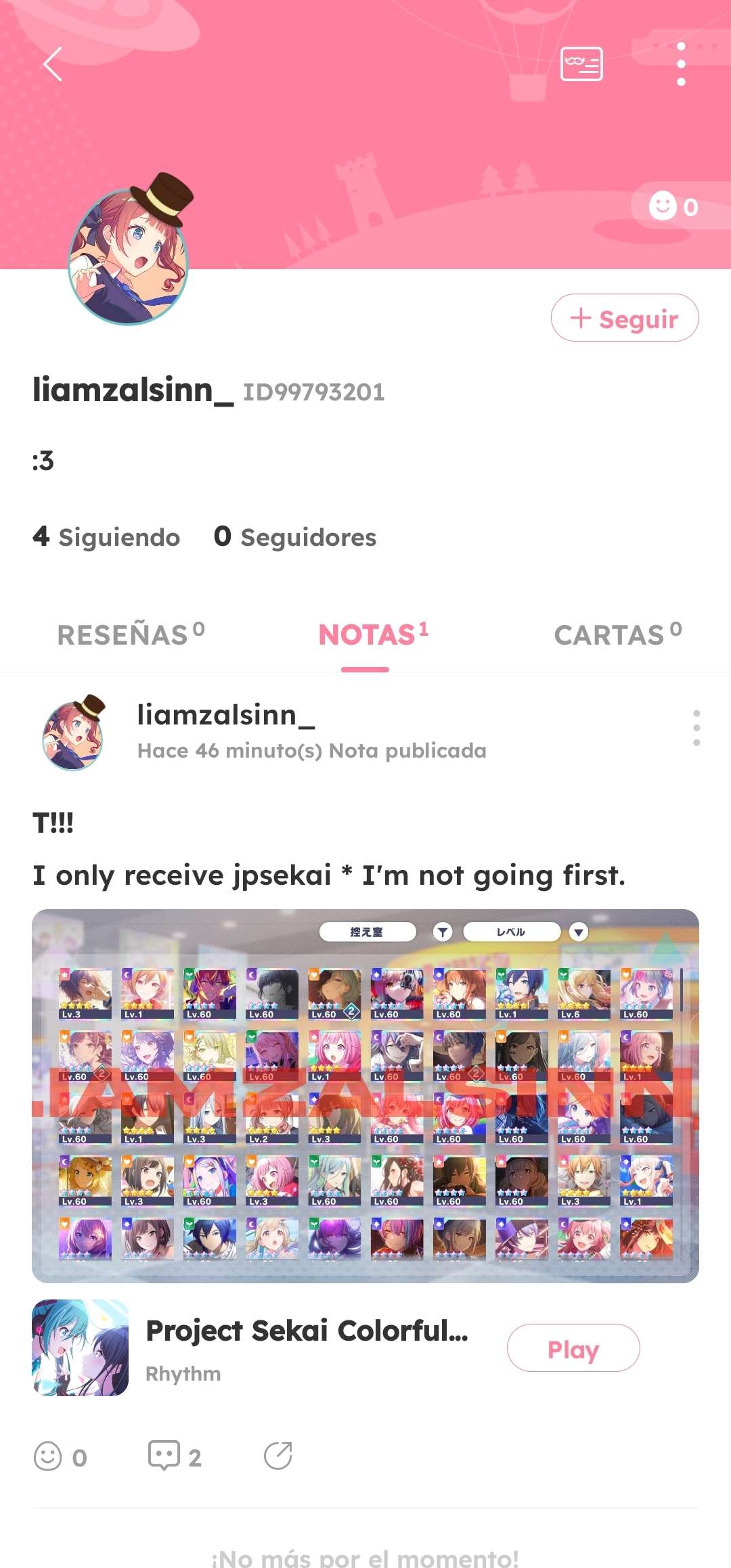Screen dimensions: 731x1568
Task: Open liamzalsinn_ large profile picture
Action: click(128, 257)
